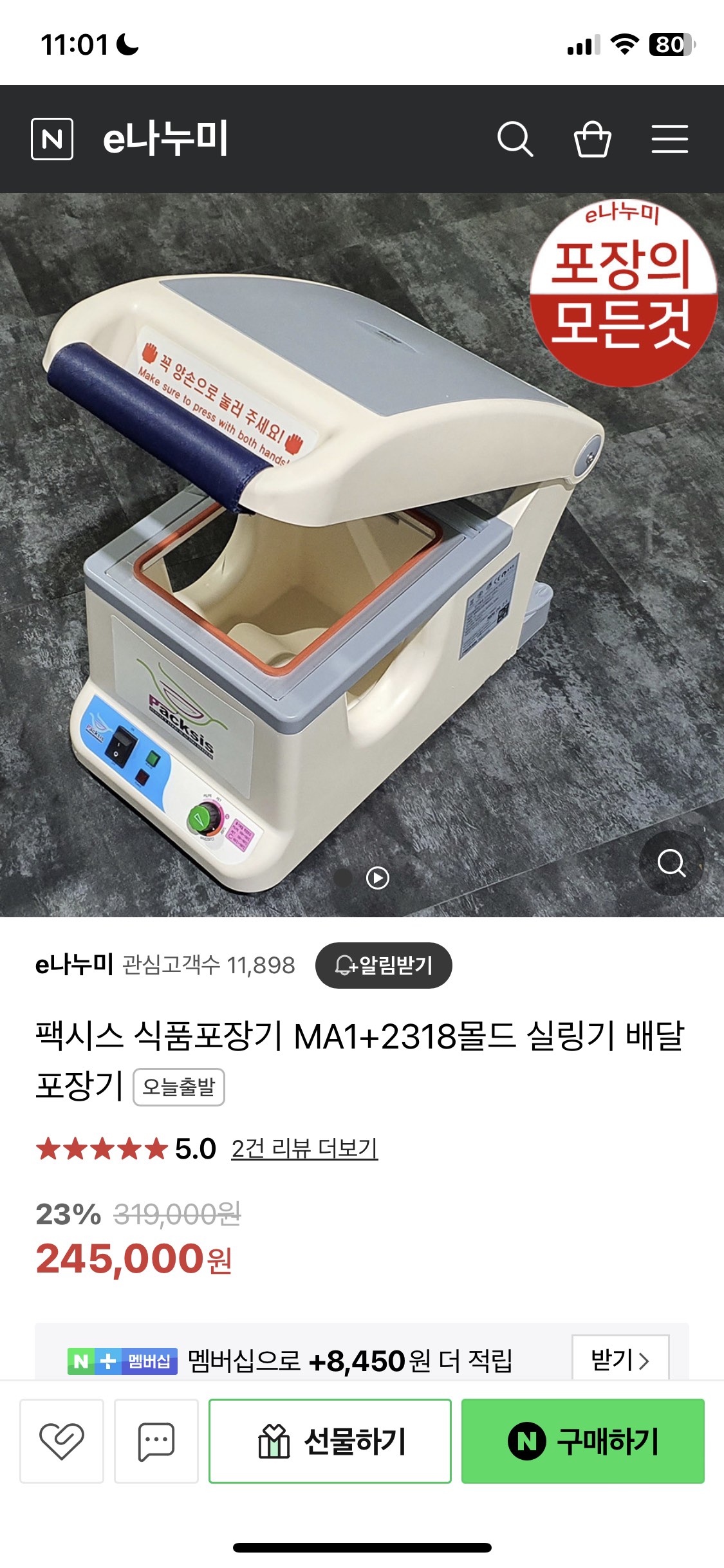The height and width of the screenshot is (1568, 724).
Task: Search within the store
Action: click(515, 139)
